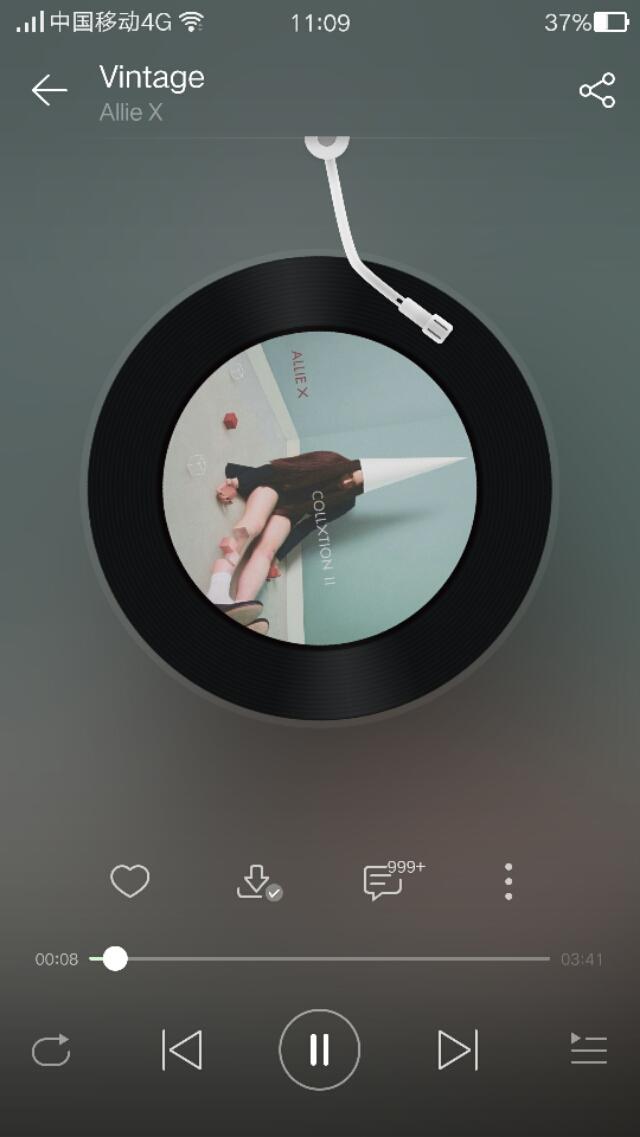The image size is (640, 1137).
Task: Share the song Vintage
Action: [597, 91]
